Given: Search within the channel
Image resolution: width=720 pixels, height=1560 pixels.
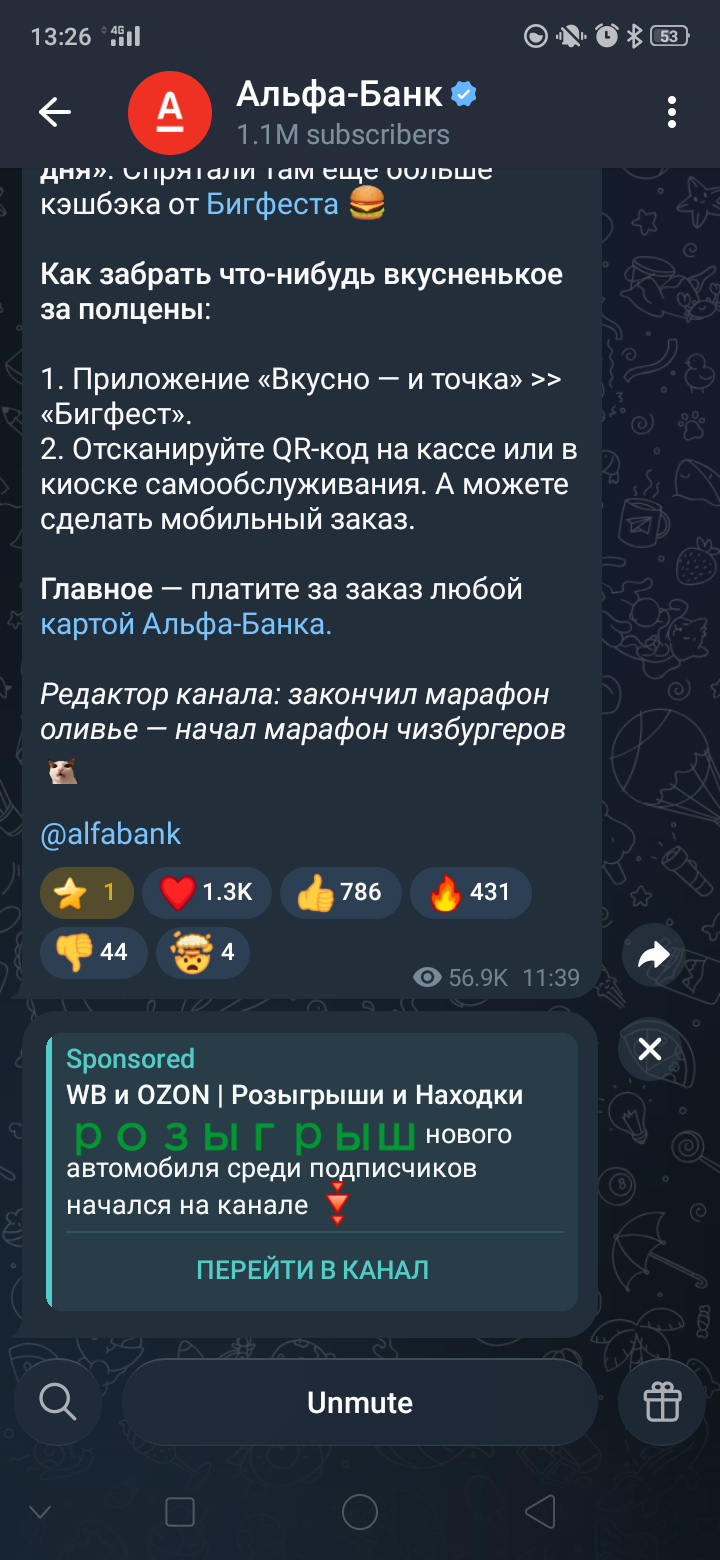Looking at the screenshot, I should click(57, 1402).
